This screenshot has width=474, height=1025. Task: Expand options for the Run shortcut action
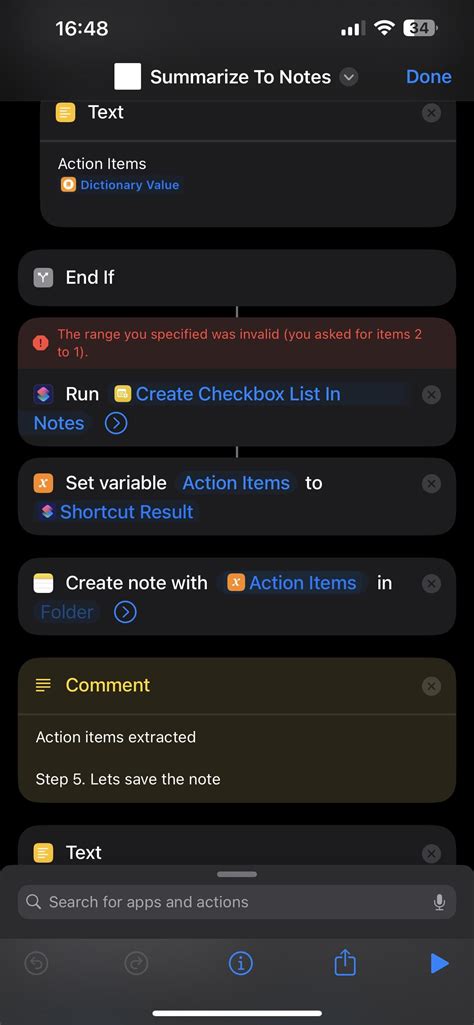pyautogui.click(x=116, y=424)
